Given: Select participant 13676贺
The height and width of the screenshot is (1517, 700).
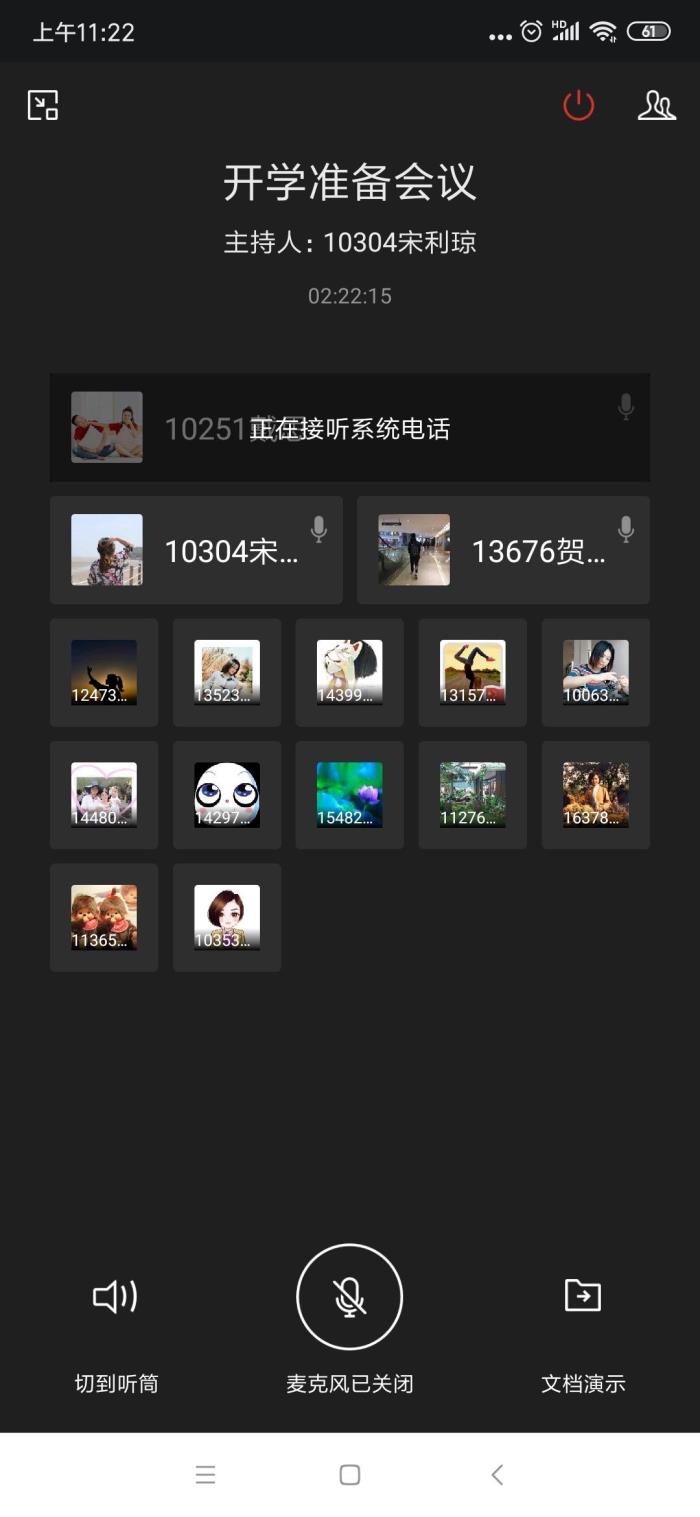Looking at the screenshot, I should (503, 550).
